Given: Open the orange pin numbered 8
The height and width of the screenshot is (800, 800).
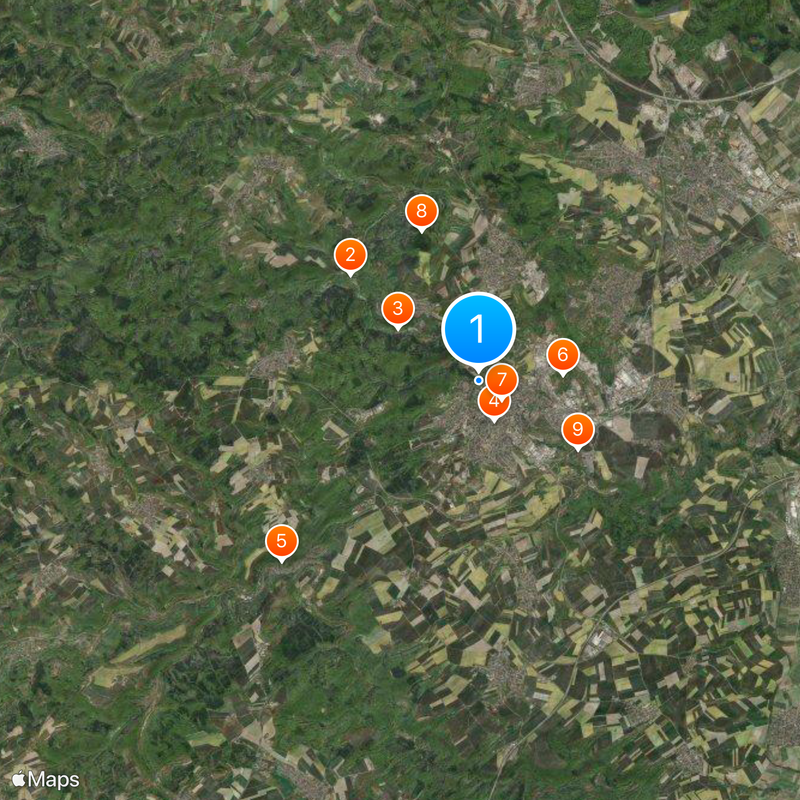Looking at the screenshot, I should pos(421,211).
